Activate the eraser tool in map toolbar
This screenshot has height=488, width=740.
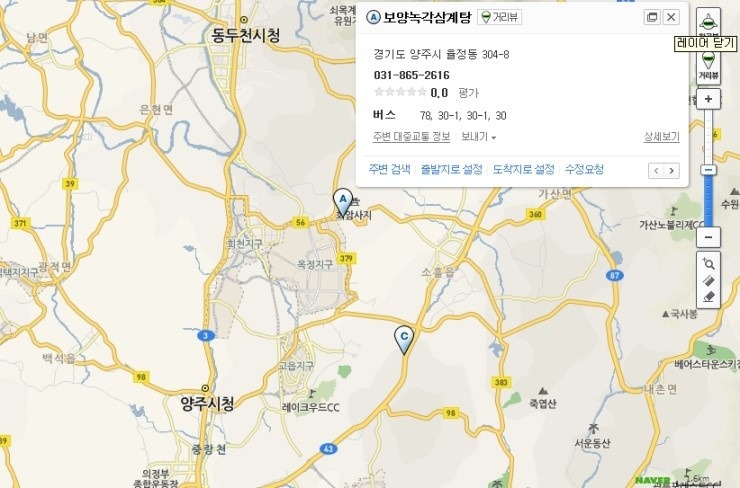tap(708, 297)
